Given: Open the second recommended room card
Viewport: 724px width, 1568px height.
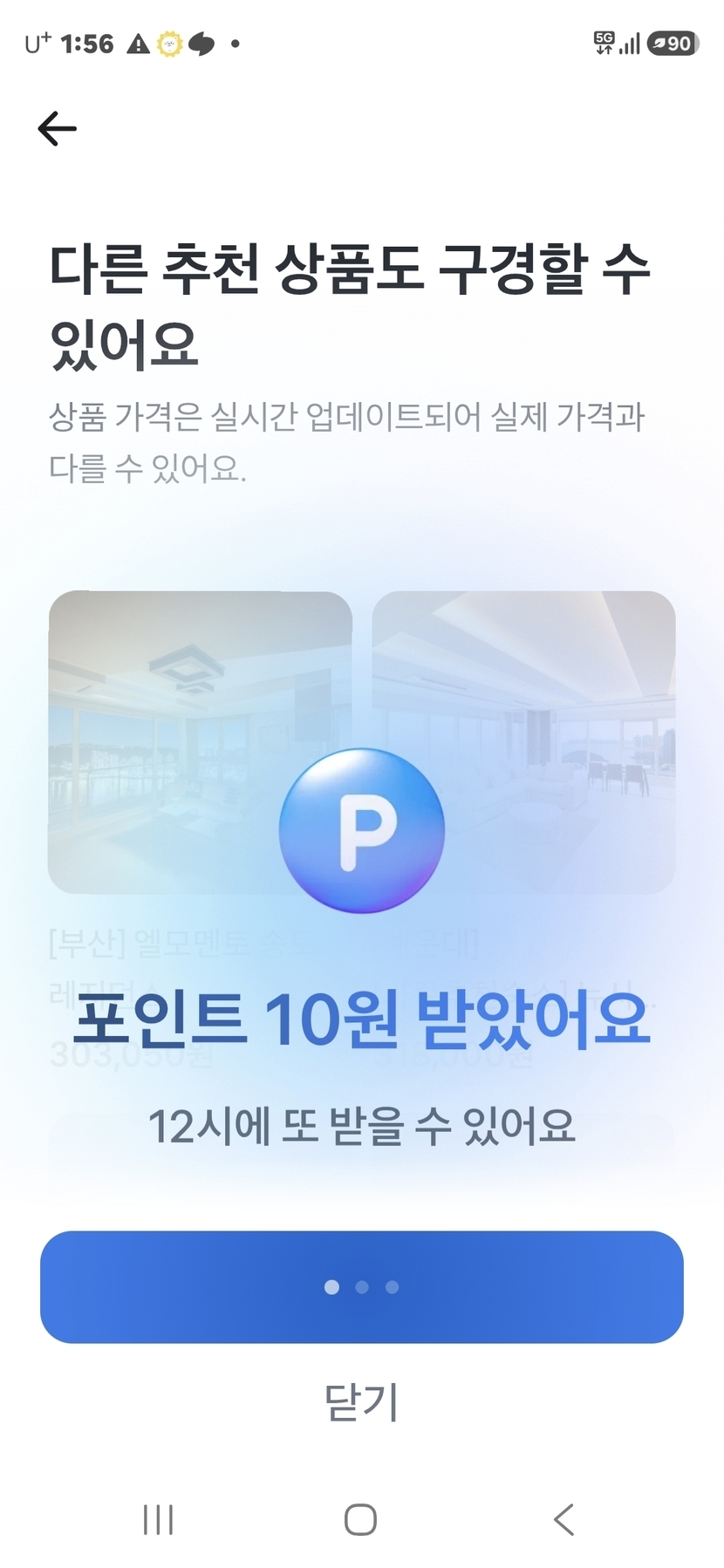Looking at the screenshot, I should coord(524,742).
